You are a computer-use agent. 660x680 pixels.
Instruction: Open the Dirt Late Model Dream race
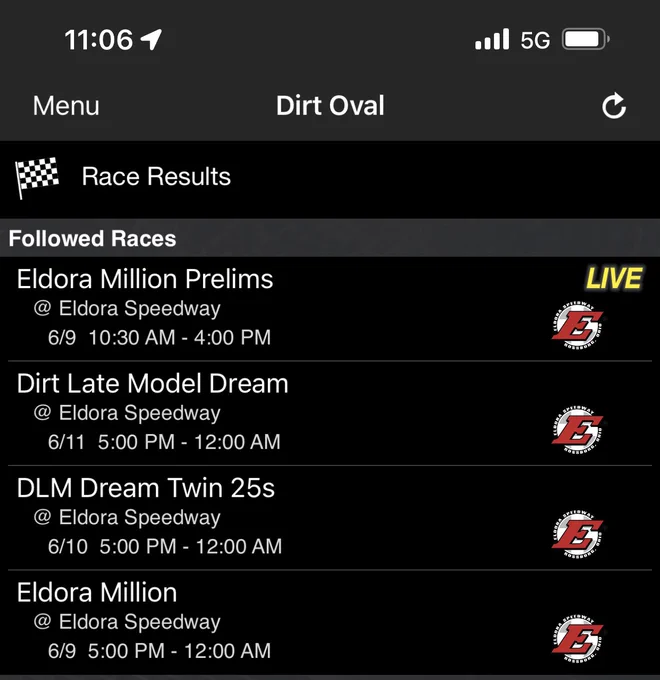pos(330,413)
